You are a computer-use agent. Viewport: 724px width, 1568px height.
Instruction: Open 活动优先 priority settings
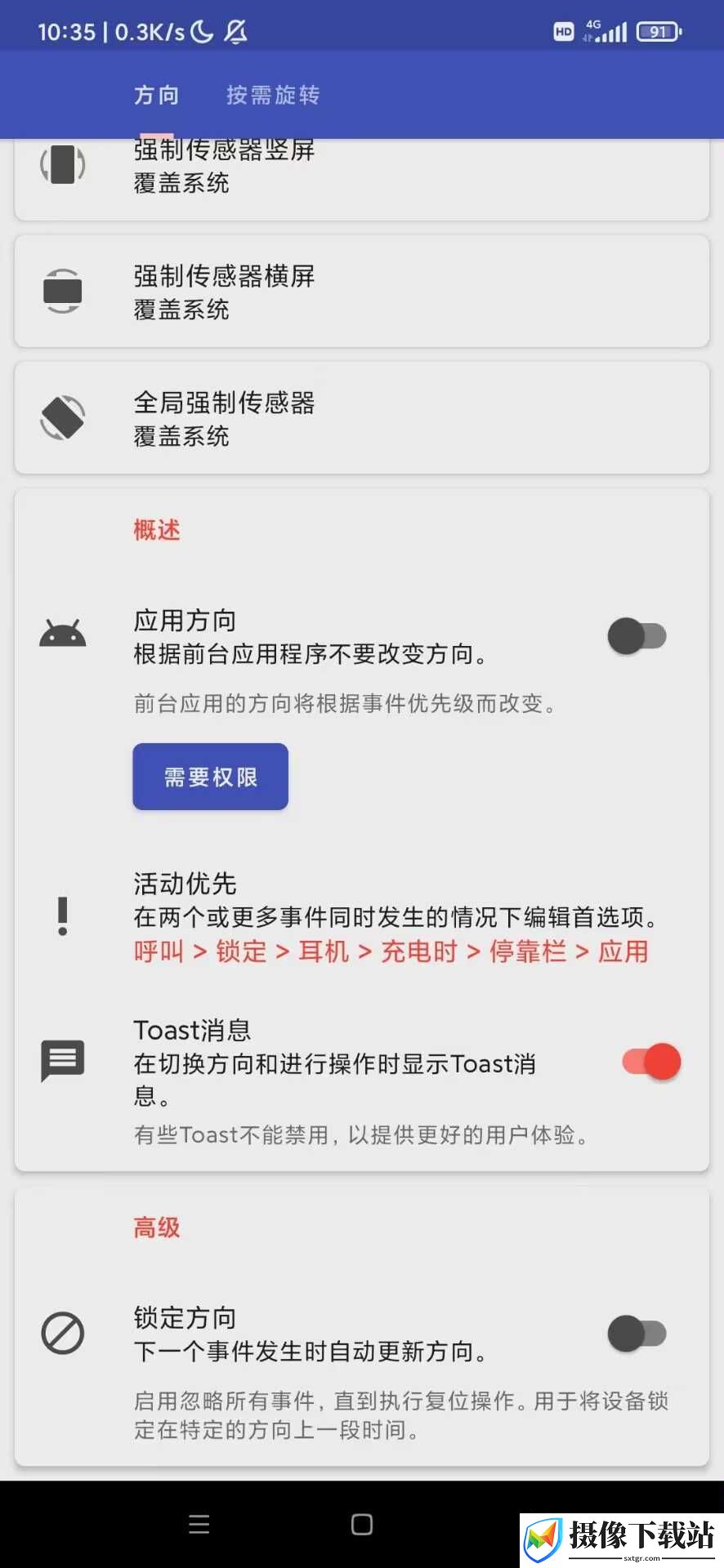pos(362,916)
